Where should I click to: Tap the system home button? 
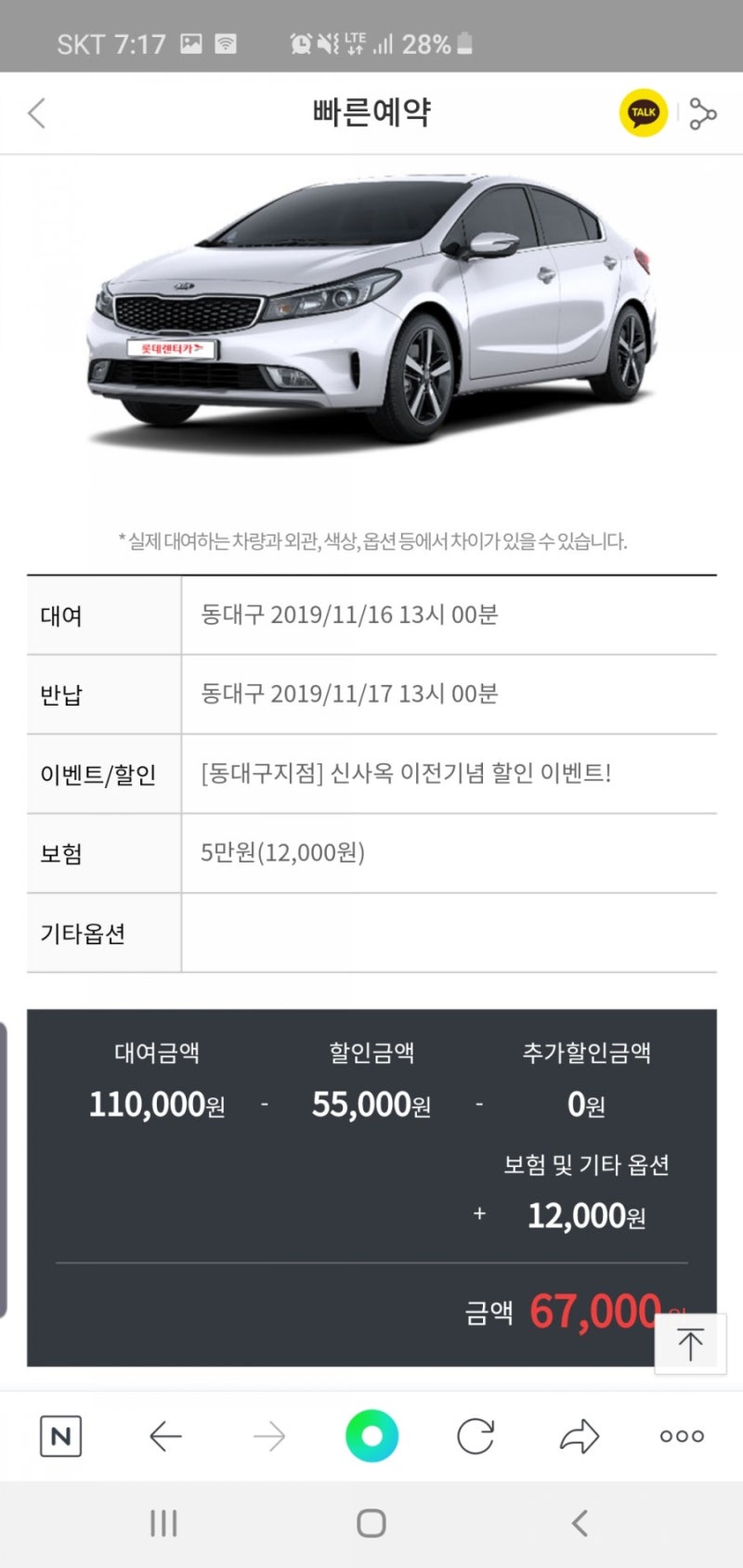click(x=371, y=1523)
